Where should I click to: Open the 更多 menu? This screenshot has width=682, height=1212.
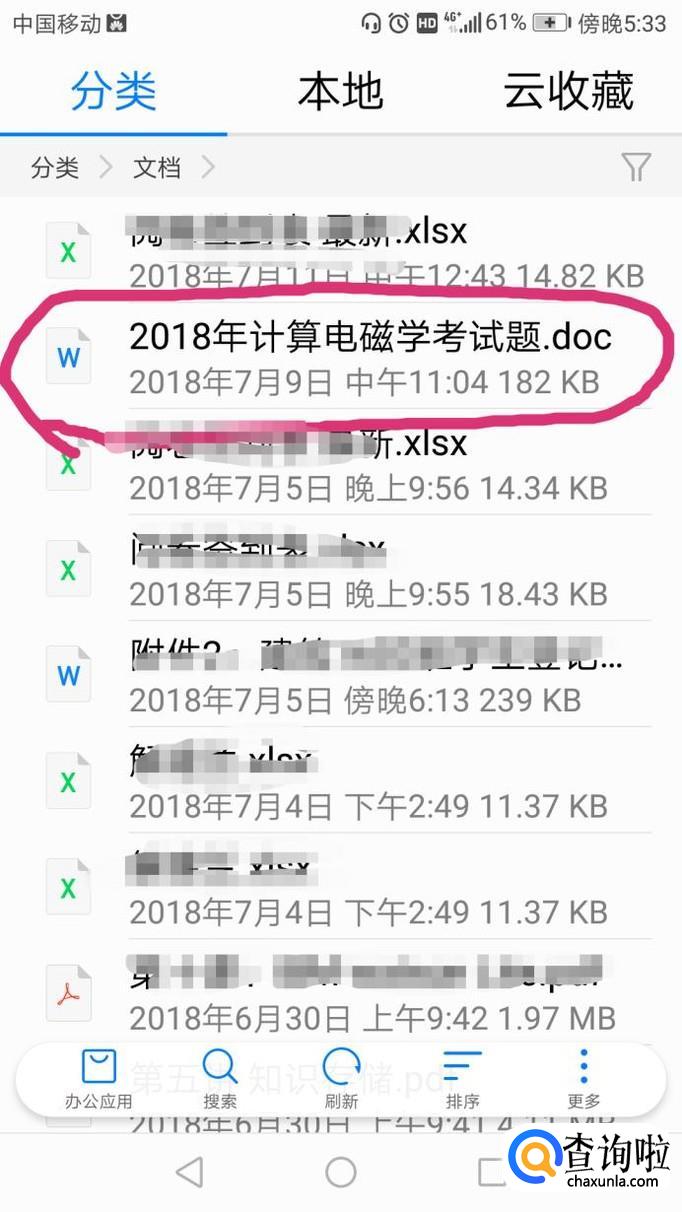coord(584,1080)
